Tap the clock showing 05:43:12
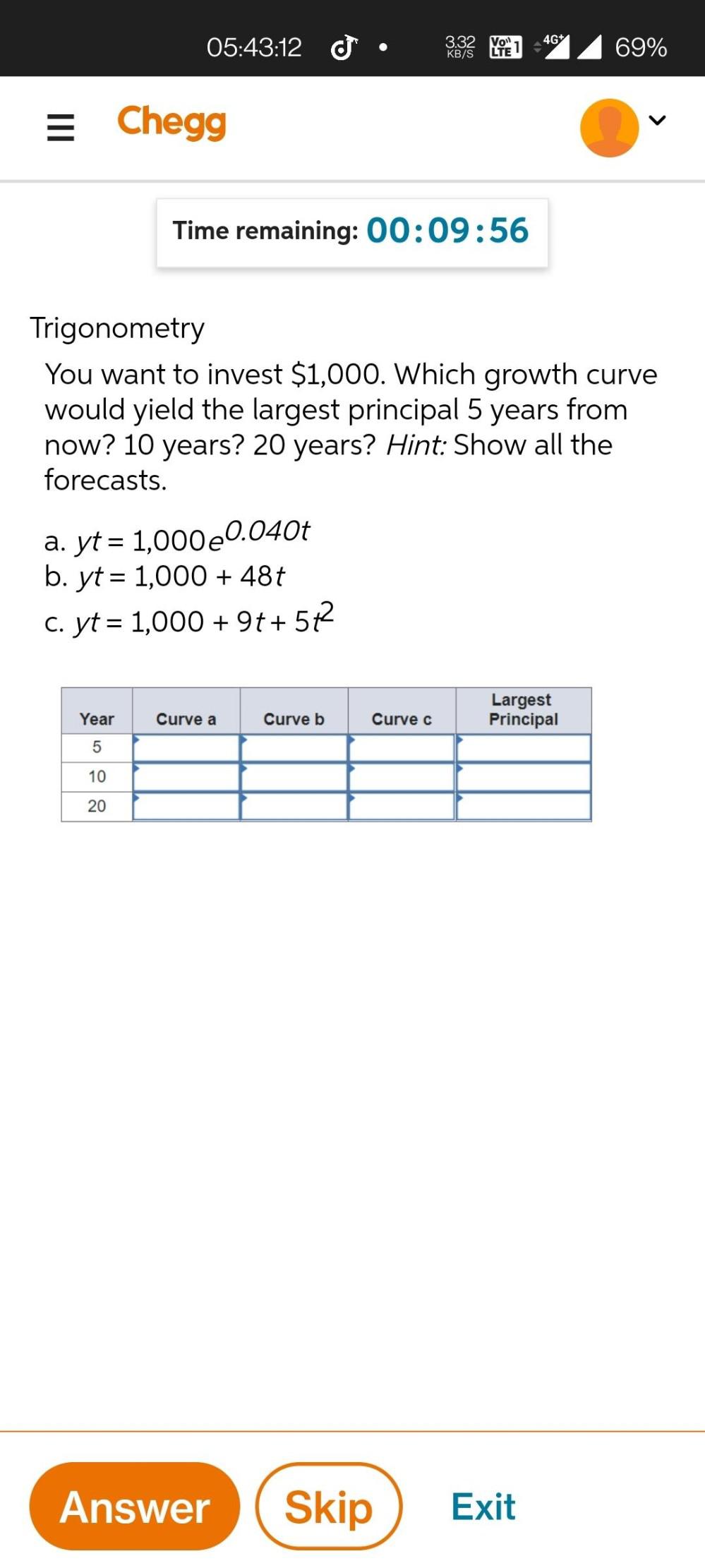 tap(254, 48)
